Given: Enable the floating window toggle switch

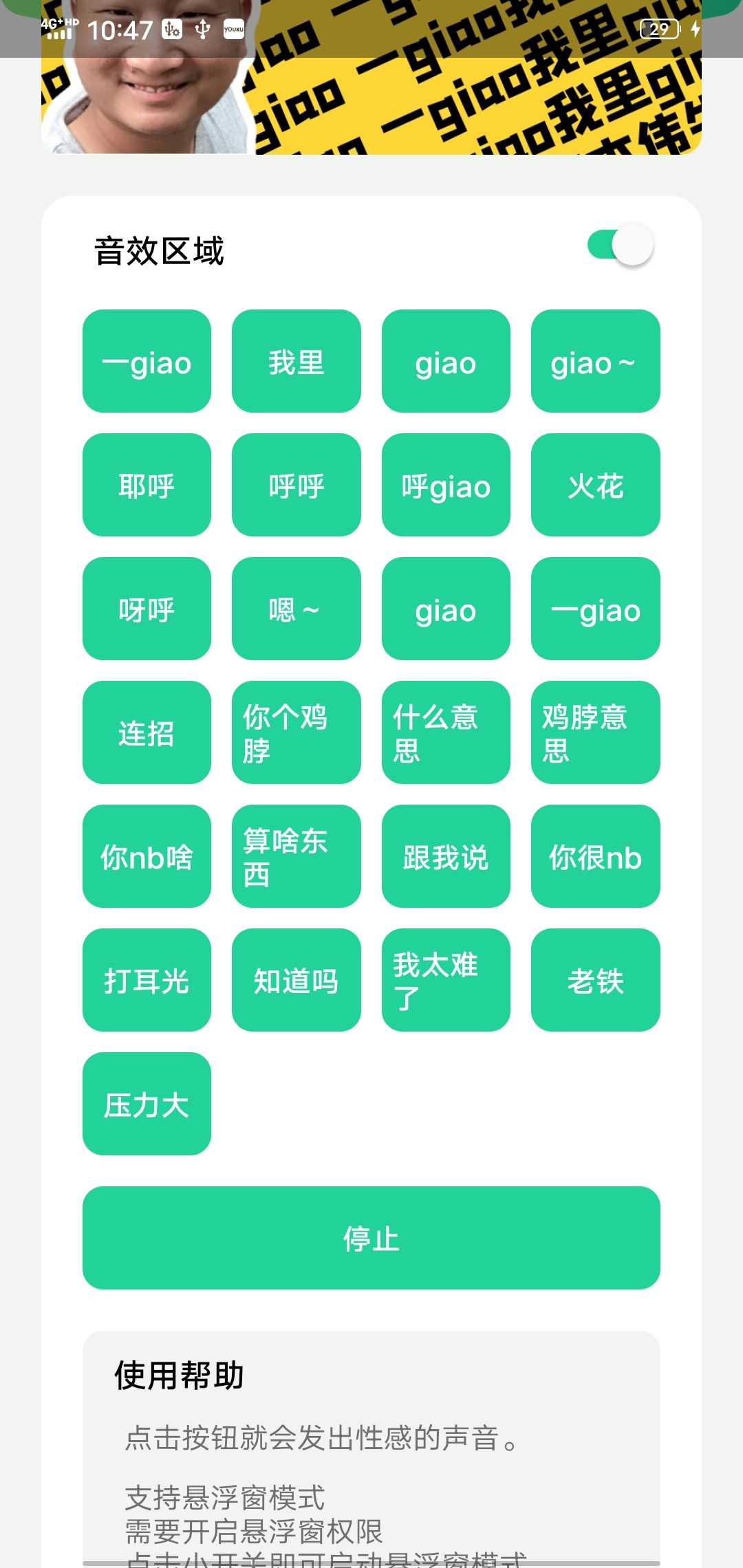Looking at the screenshot, I should [618, 244].
